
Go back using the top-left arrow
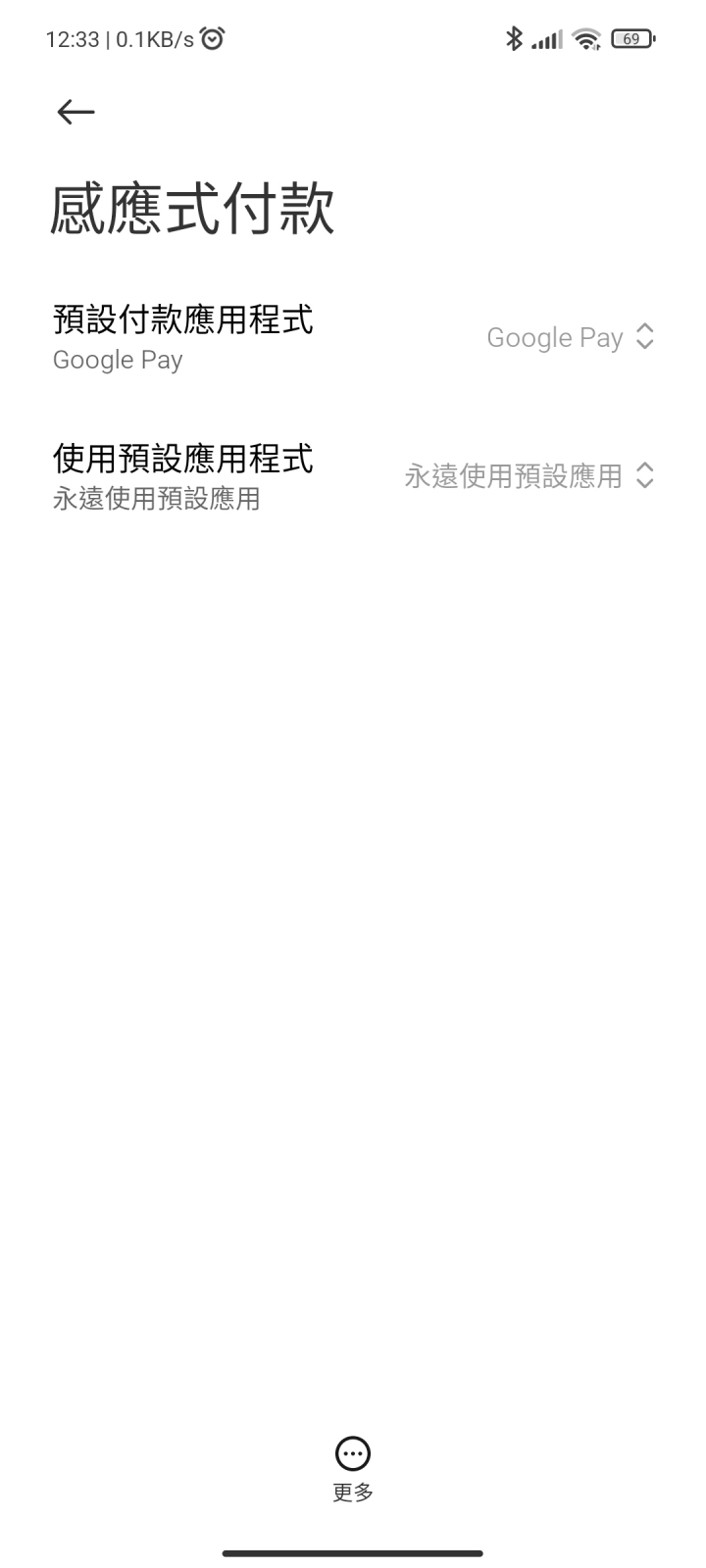(76, 113)
